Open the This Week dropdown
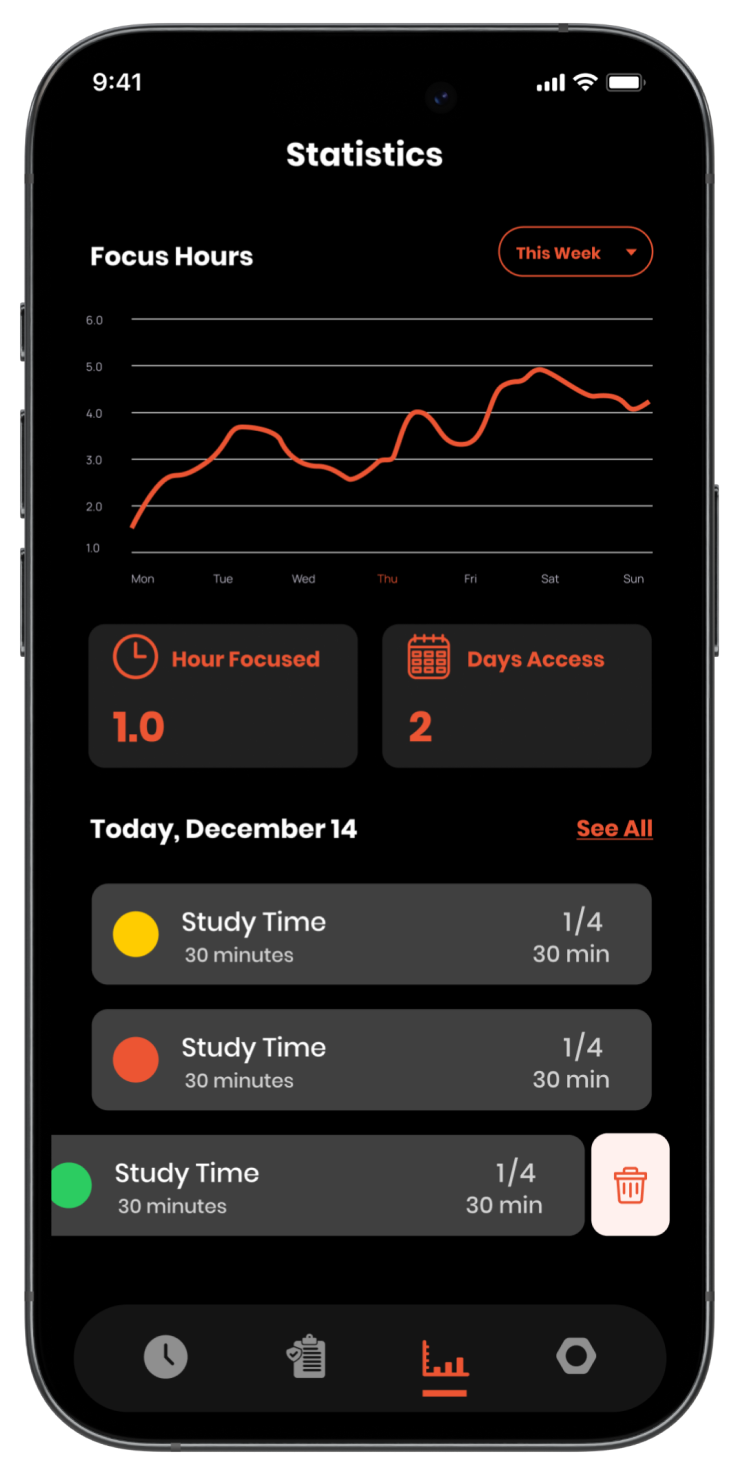Screen dimensions: 740x1476 [x=575, y=252]
